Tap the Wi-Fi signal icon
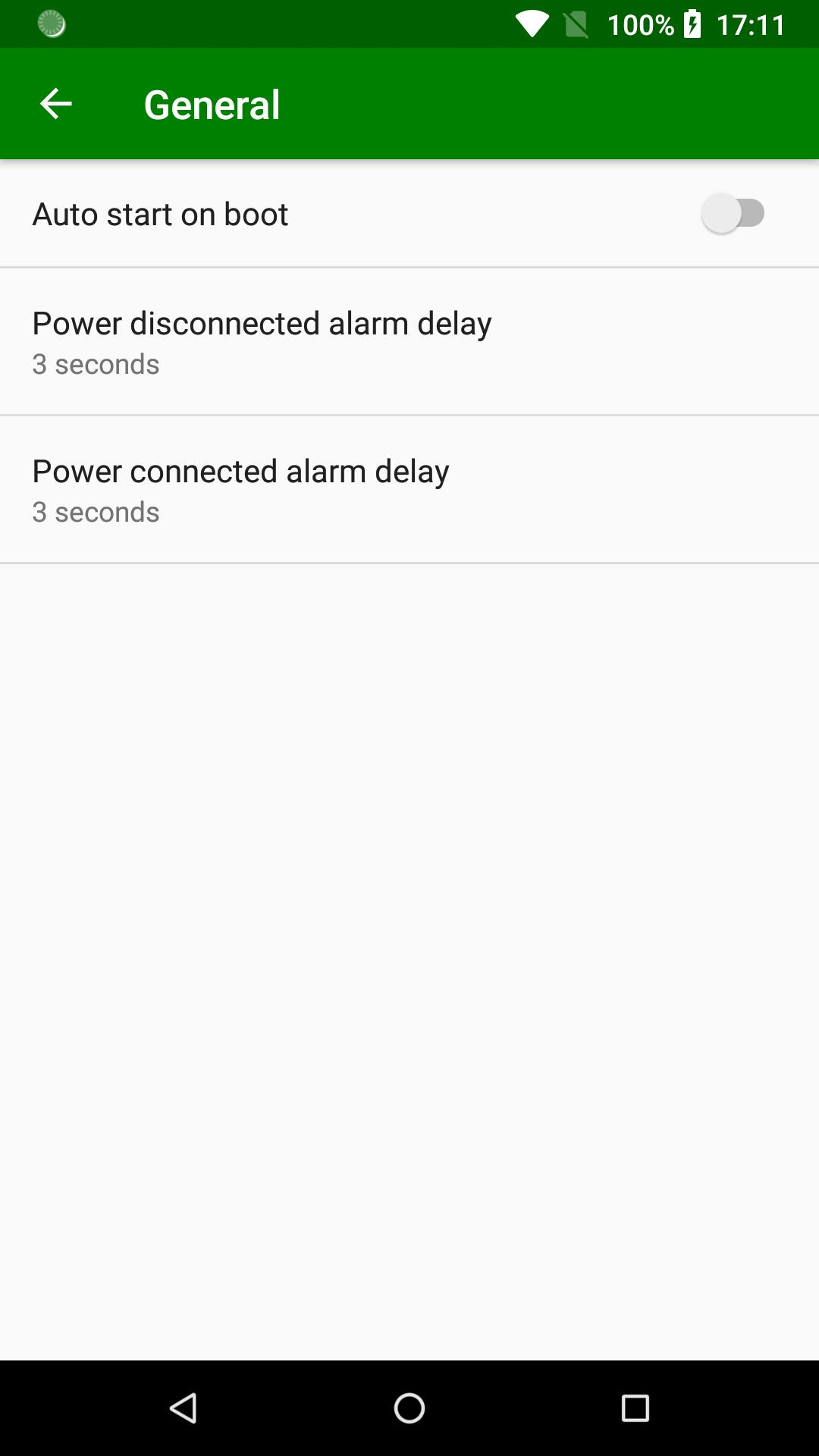The height and width of the screenshot is (1456, 819). coord(534,24)
